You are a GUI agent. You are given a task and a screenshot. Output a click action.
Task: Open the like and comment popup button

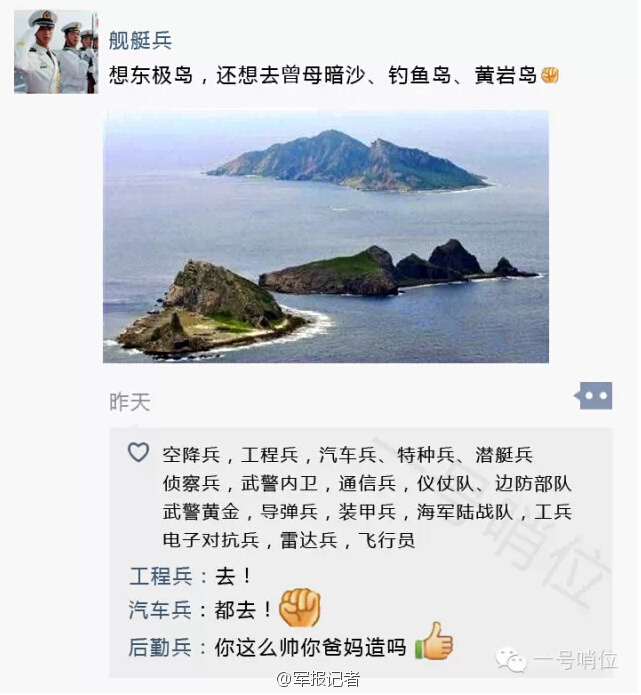tap(593, 396)
